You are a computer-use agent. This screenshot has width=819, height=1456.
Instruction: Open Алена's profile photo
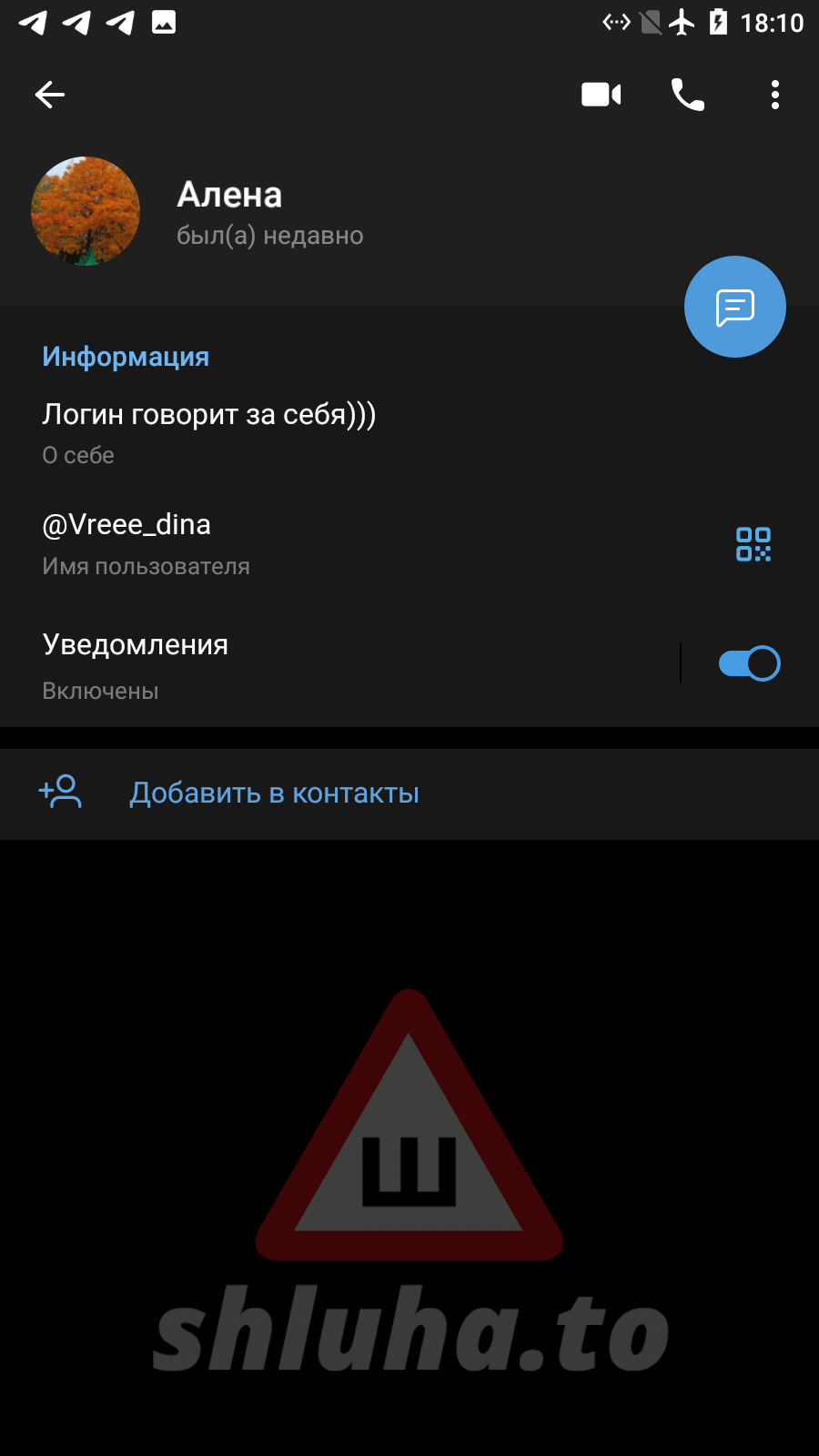tap(86, 211)
